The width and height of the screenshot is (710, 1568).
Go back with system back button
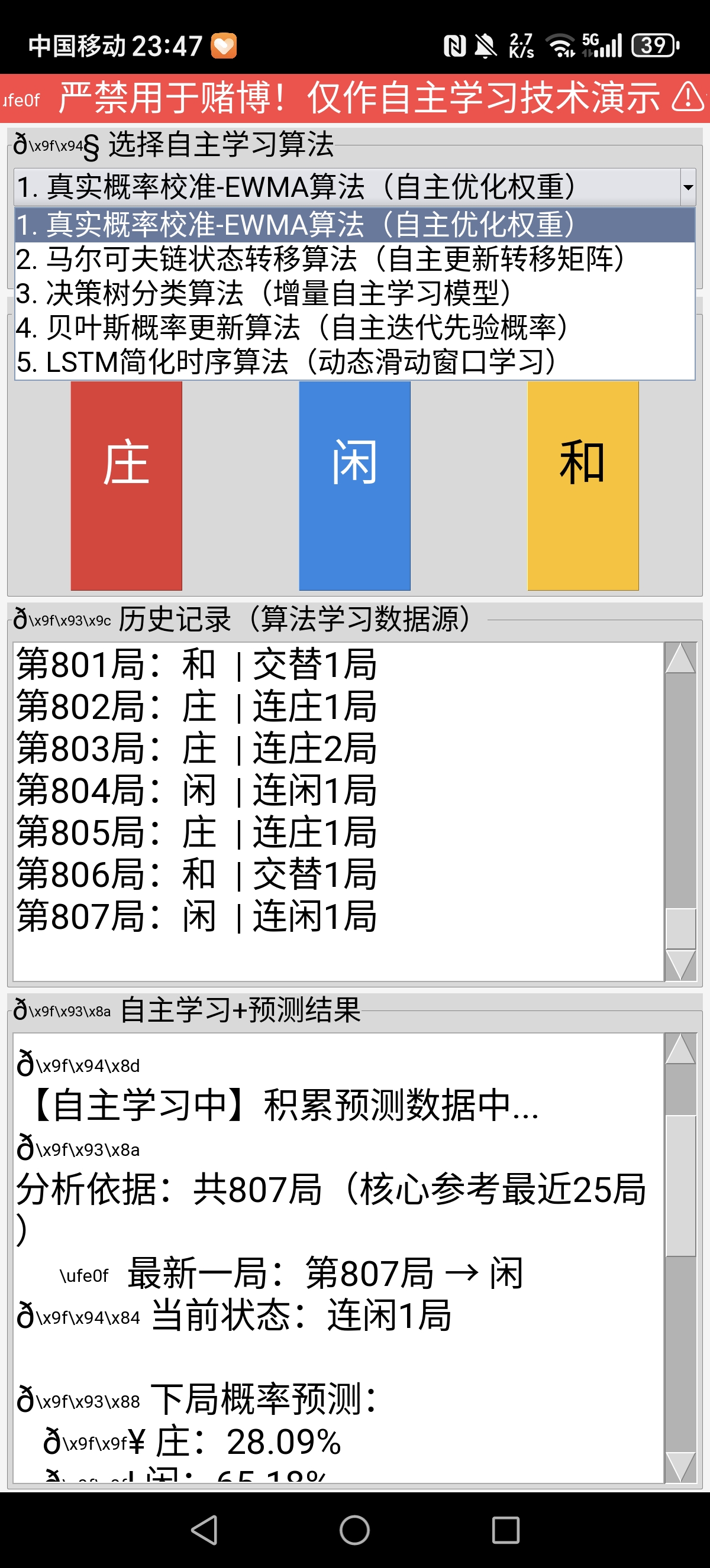click(204, 1530)
